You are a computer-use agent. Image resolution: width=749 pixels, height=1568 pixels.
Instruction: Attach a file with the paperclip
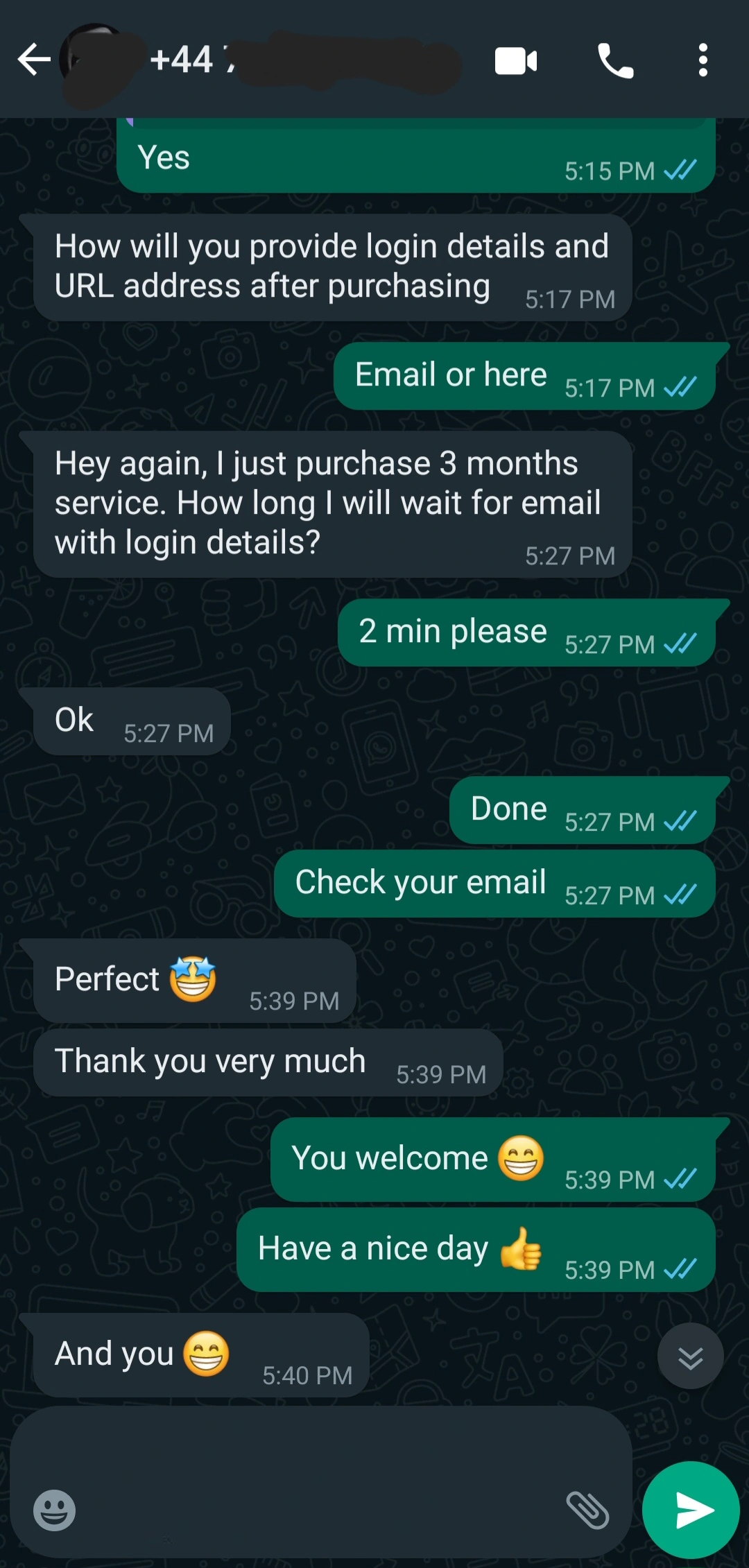click(x=587, y=1510)
